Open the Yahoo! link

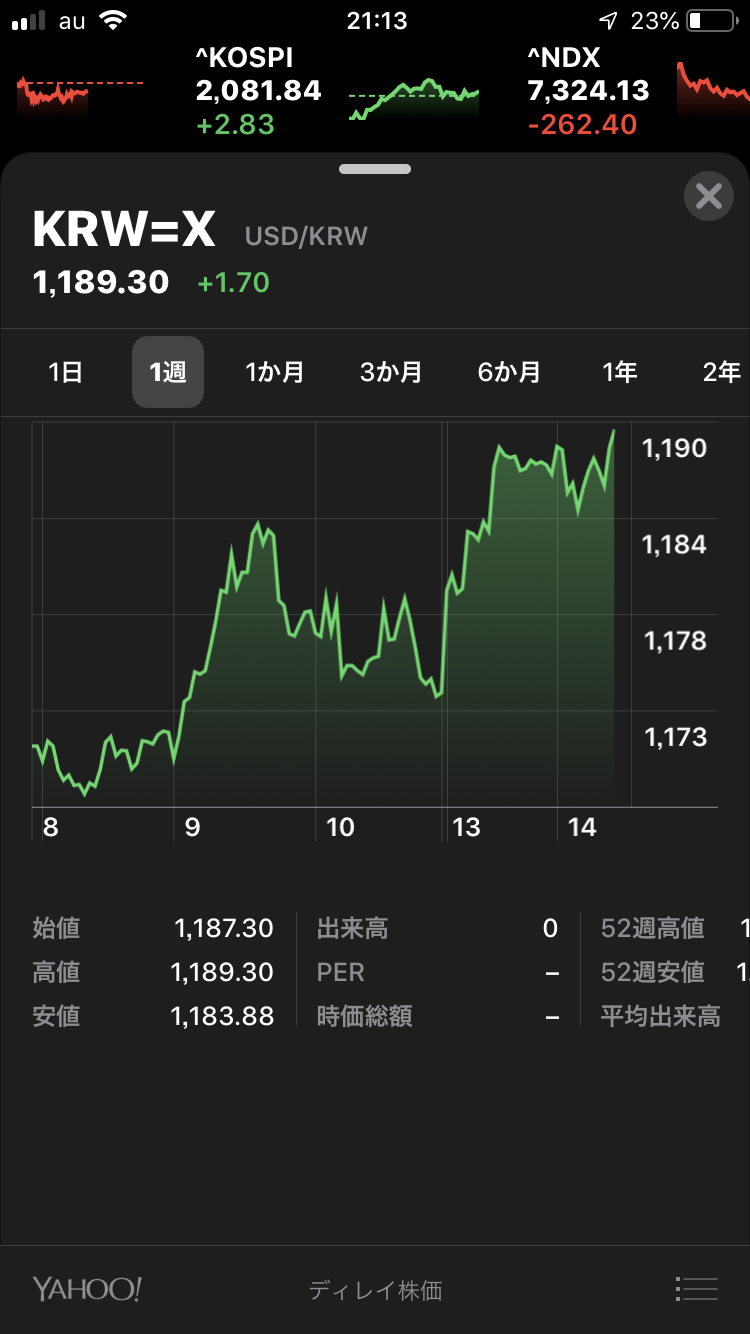[87, 1289]
